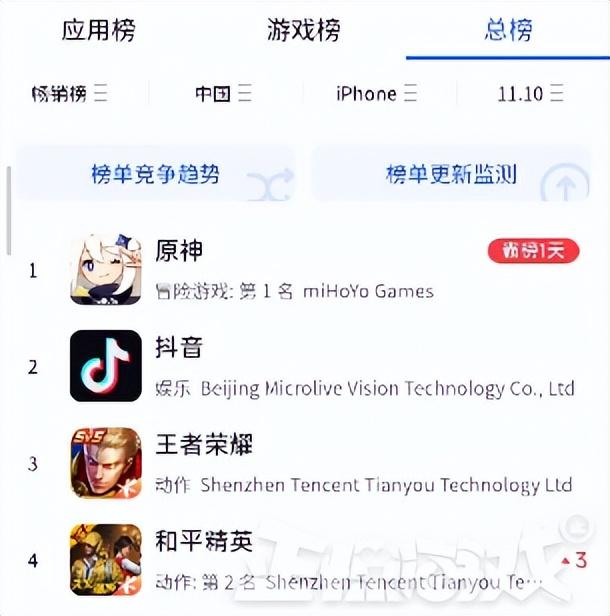This screenshot has width=610, height=616.
Task: Select the 总榜 tab
Action: pos(507,30)
